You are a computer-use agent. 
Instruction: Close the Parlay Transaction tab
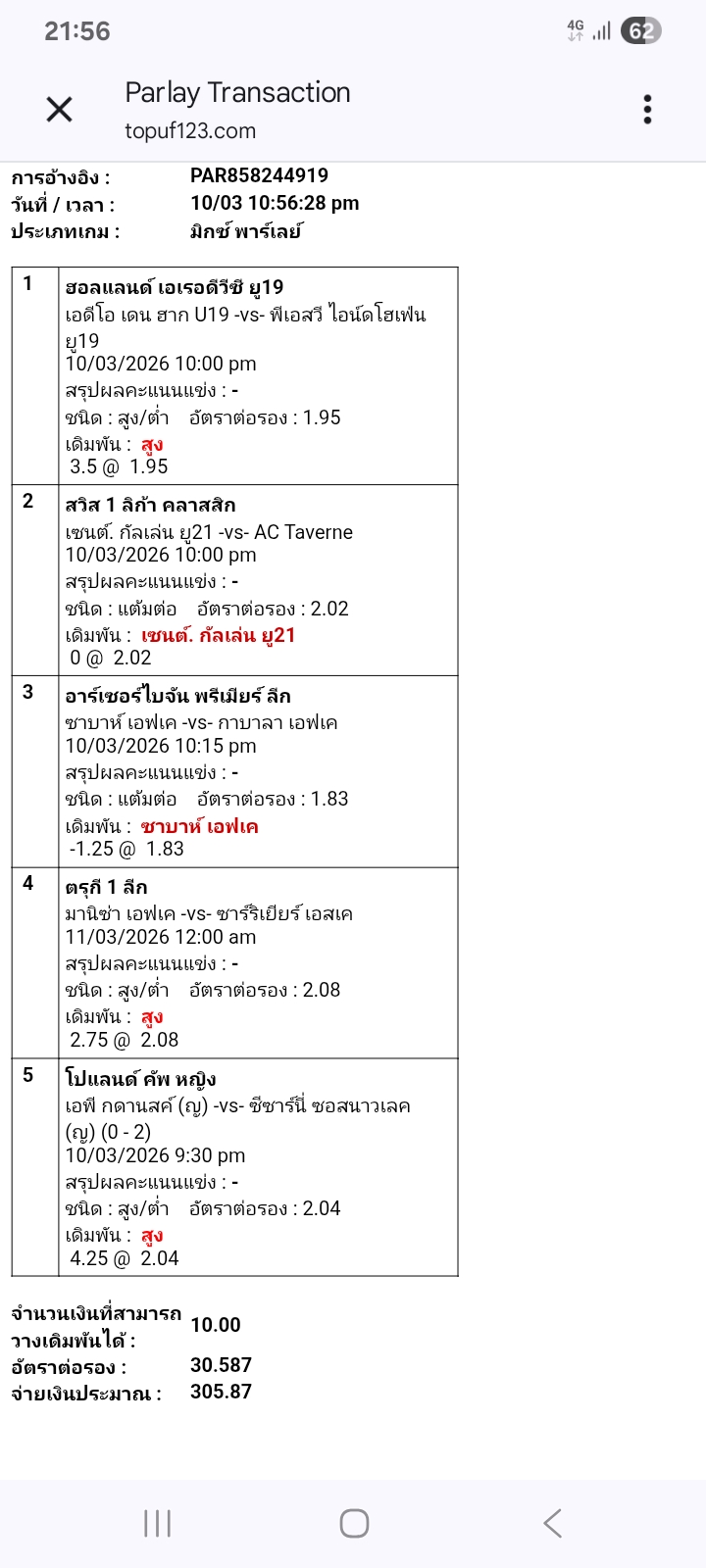tap(60, 109)
